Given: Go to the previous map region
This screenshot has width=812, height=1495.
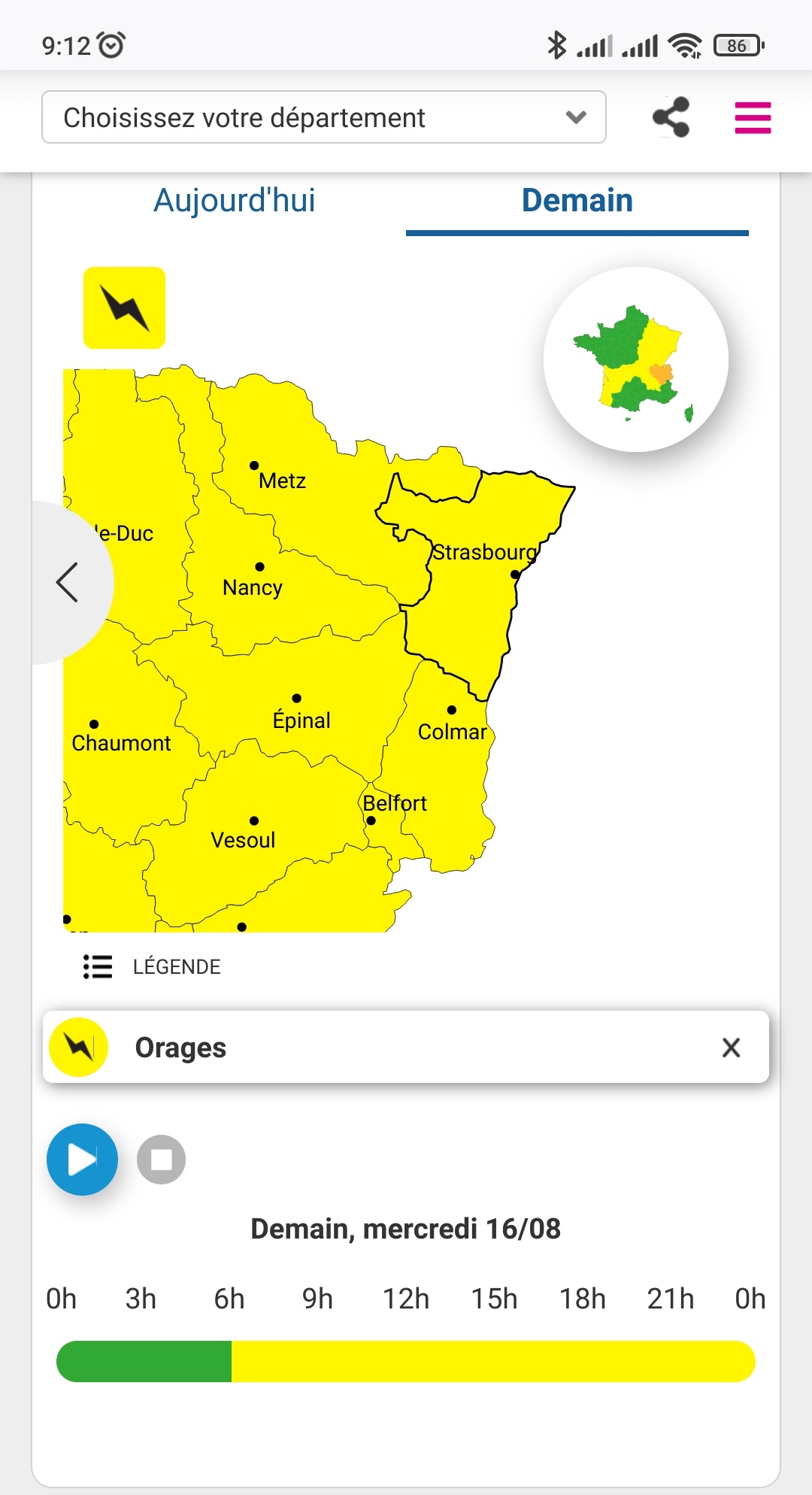Looking at the screenshot, I should coord(68,582).
